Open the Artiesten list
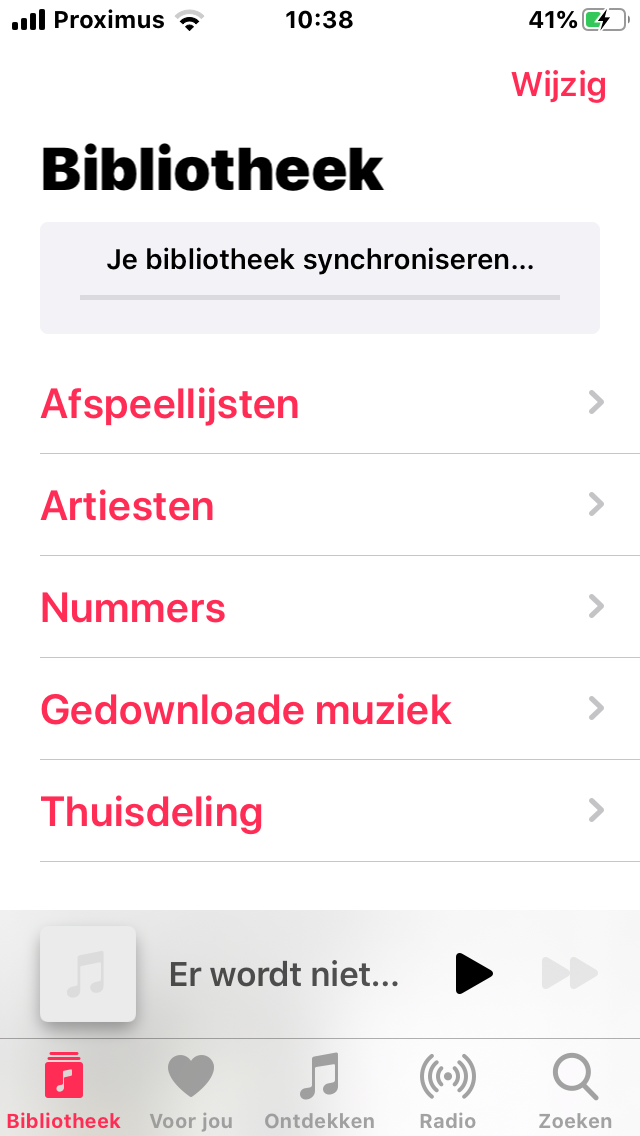 click(x=340, y=505)
